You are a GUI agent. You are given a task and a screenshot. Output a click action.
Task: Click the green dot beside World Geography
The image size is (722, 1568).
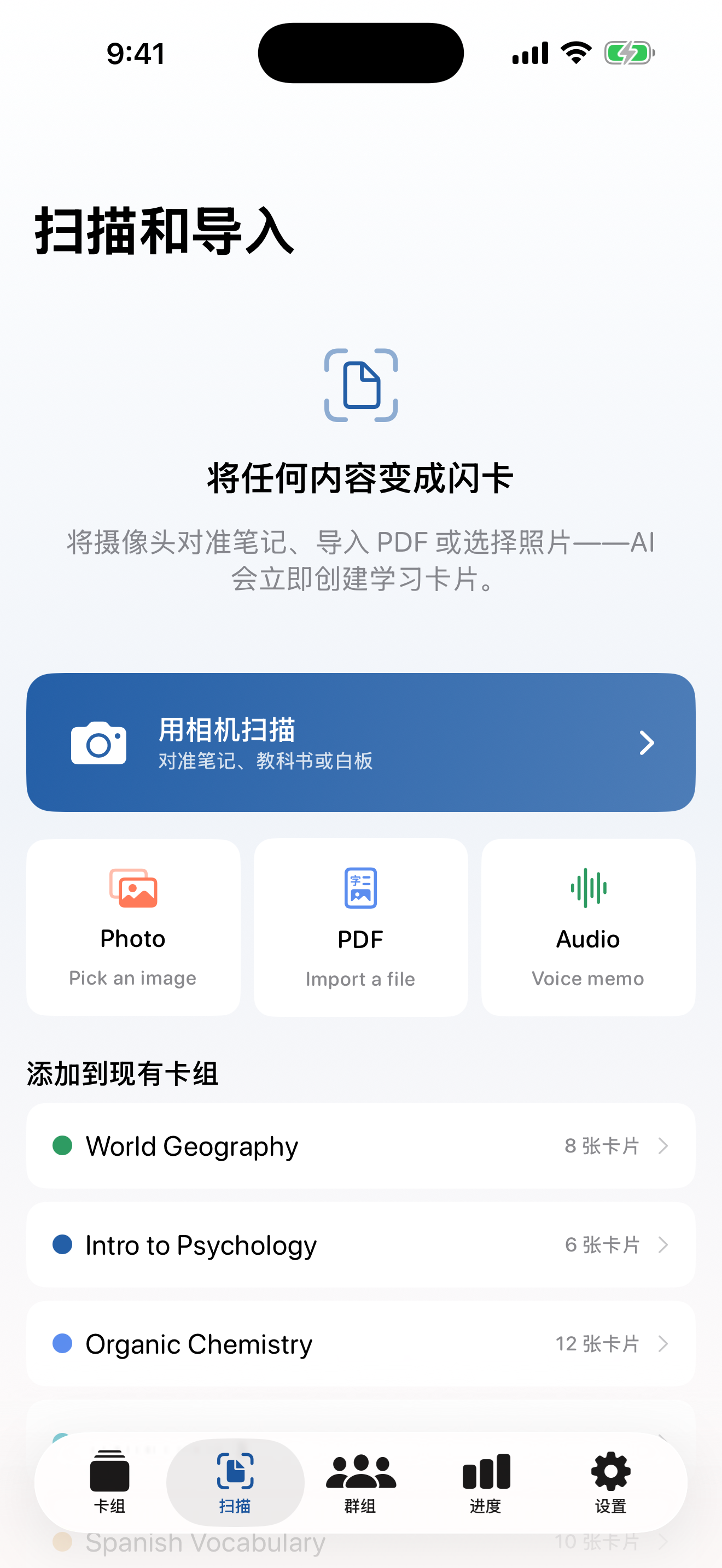tap(63, 1145)
